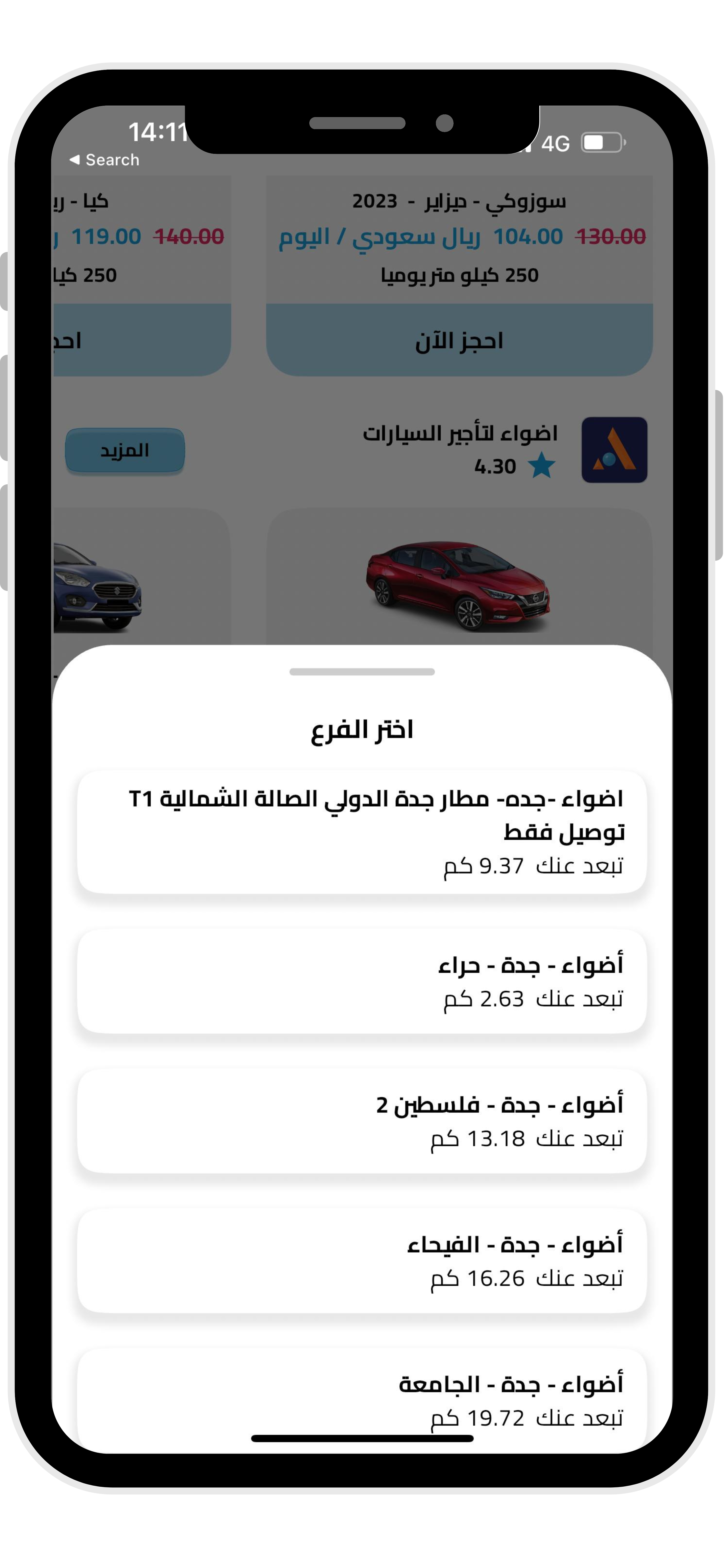Select branch مطار جدة الدولي الصالة الشمالية T1

click(362, 832)
